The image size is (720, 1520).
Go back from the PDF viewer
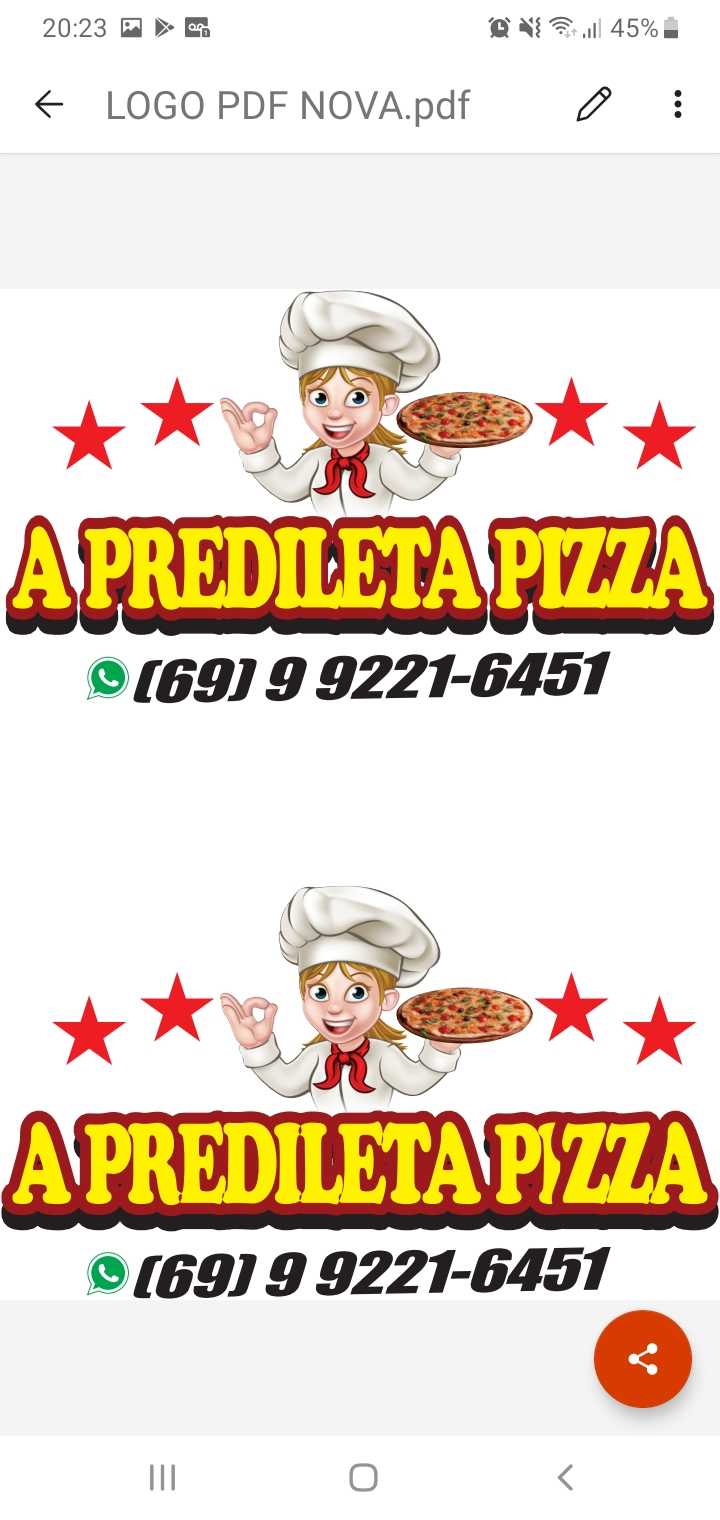(x=48, y=104)
